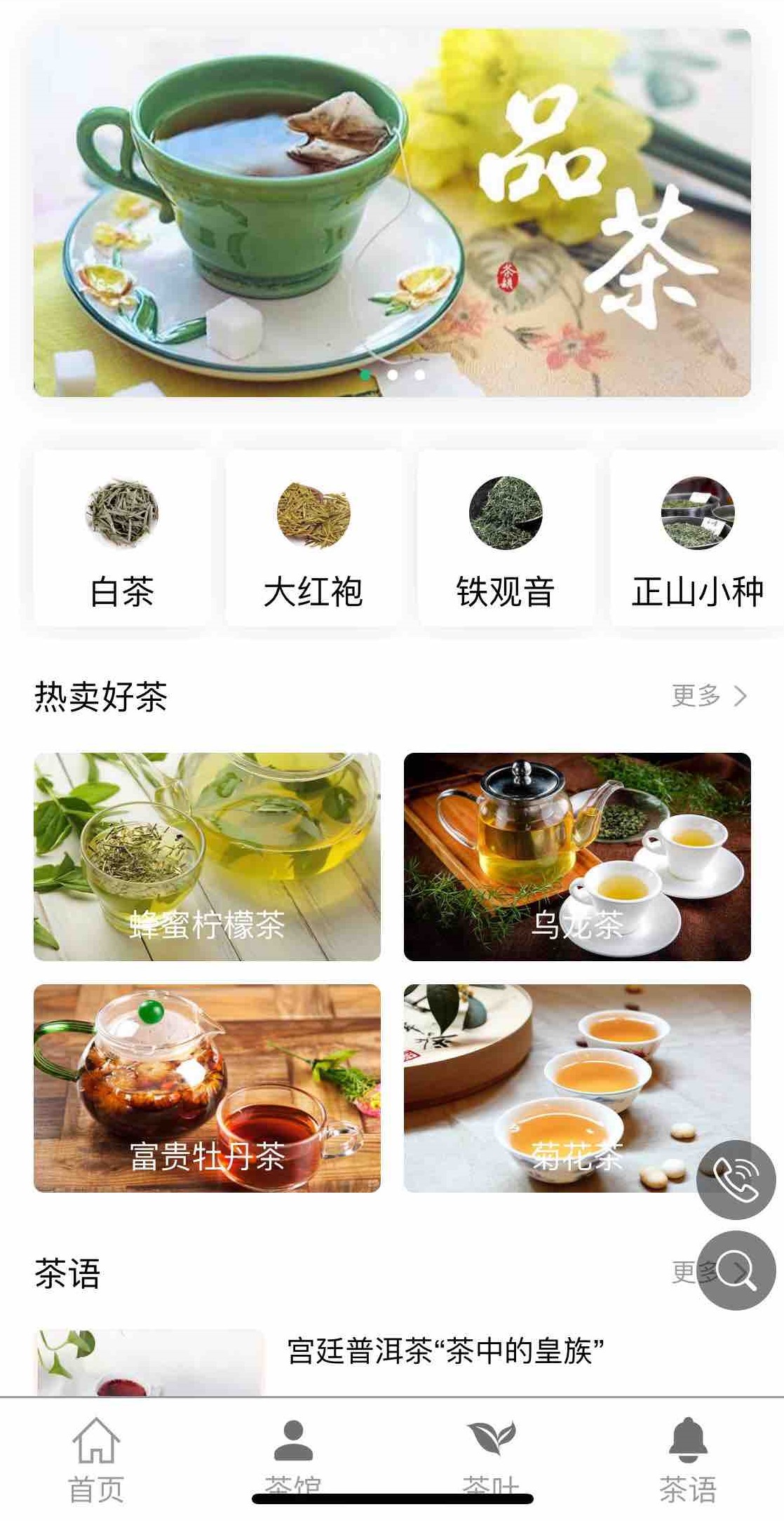Viewport: 784px width, 1521px height.
Task: Choose the 铁观音 category
Action: pos(506,539)
